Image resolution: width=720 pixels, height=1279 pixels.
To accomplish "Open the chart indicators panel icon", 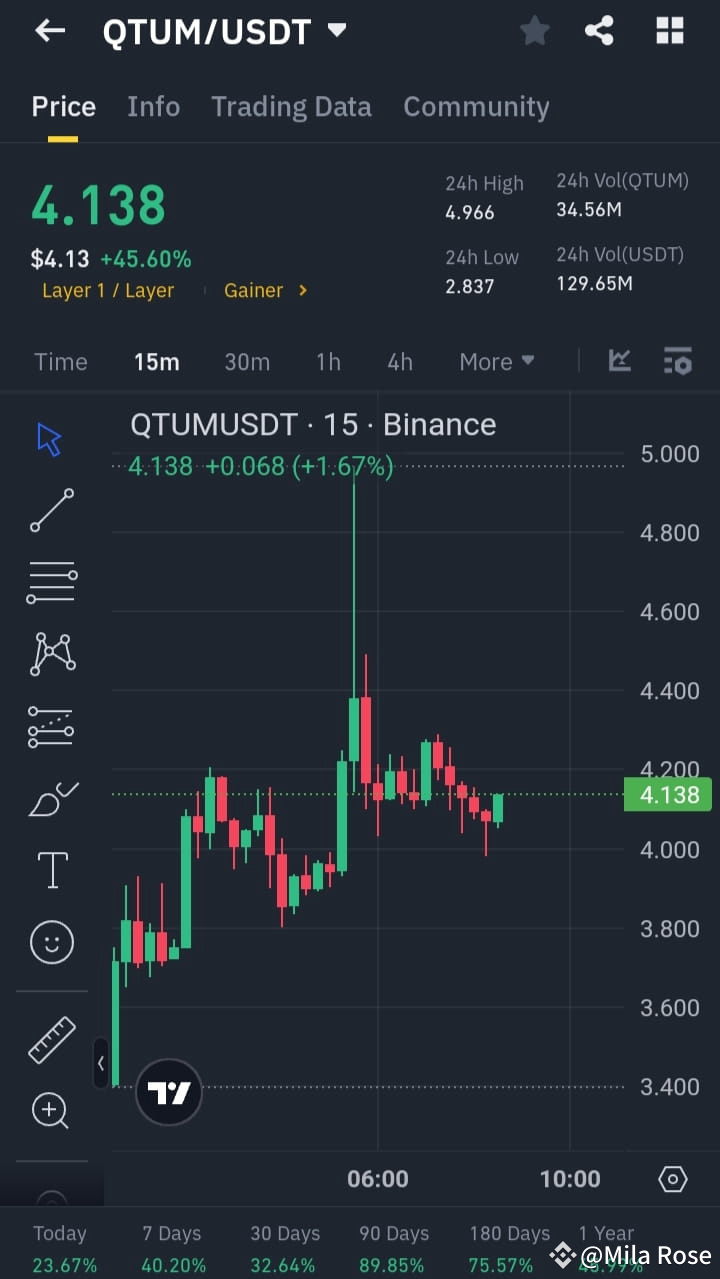I will (678, 361).
